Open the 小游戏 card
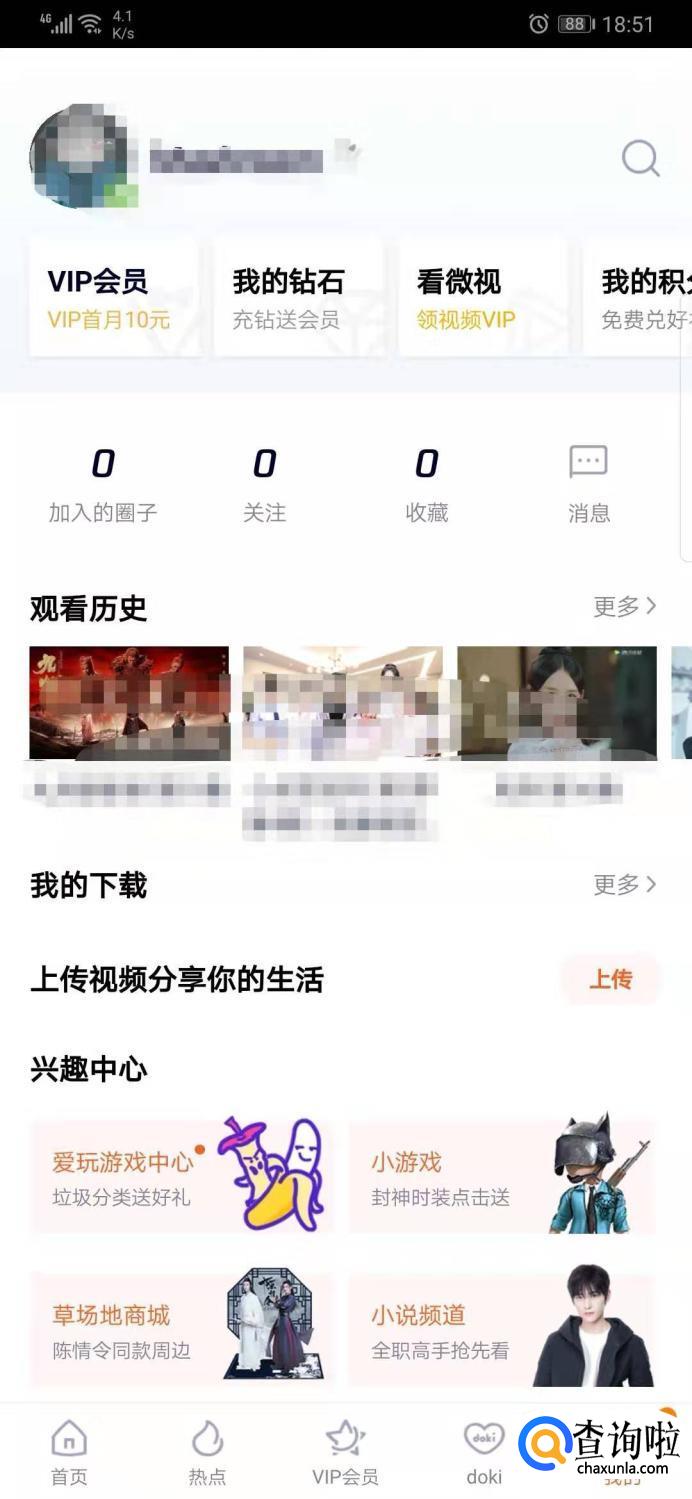The height and width of the screenshot is (1499, 692). click(x=501, y=1177)
